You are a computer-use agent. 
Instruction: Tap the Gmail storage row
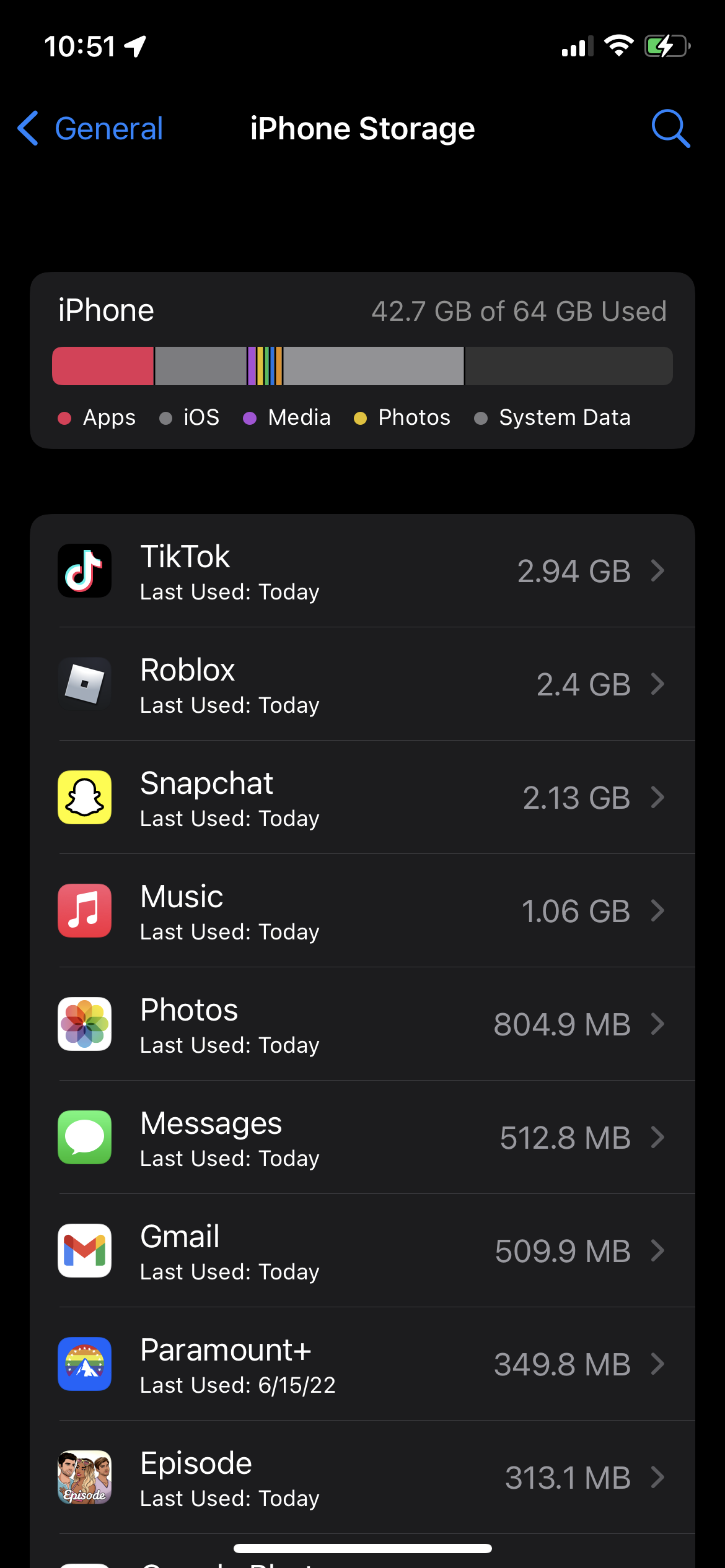point(362,1251)
